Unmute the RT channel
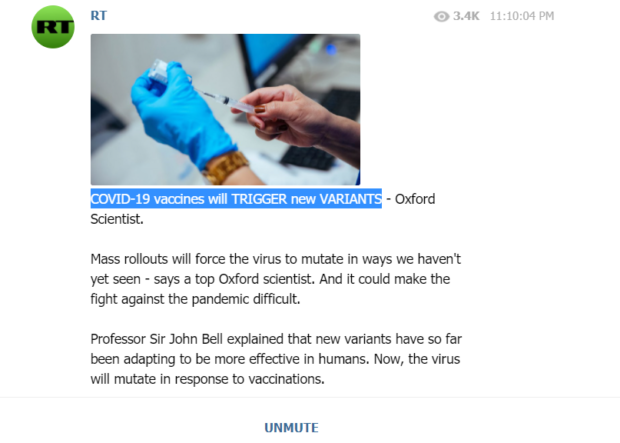The image size is (620, 443). coord(291,427)
